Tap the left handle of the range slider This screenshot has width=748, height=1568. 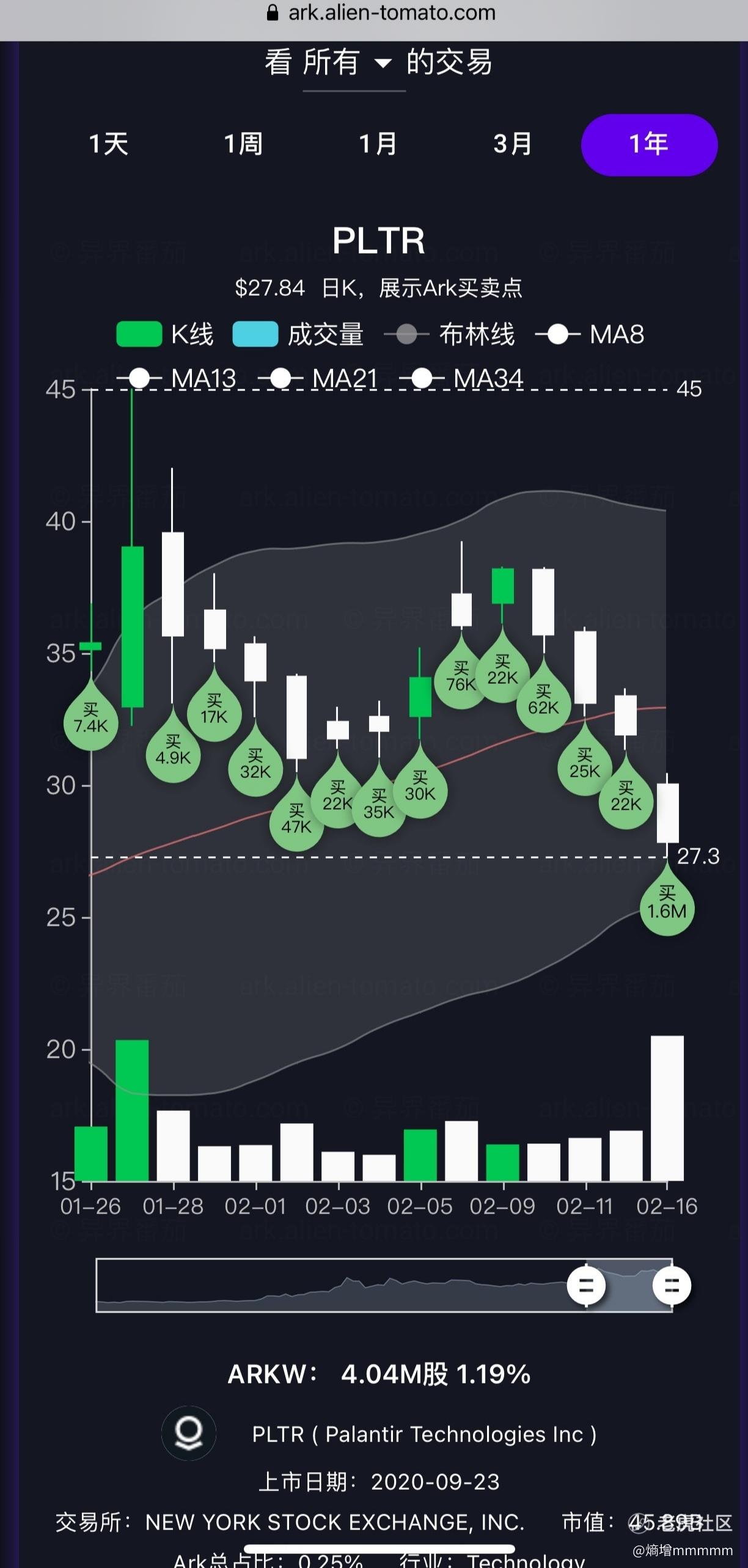point(586,1285)
